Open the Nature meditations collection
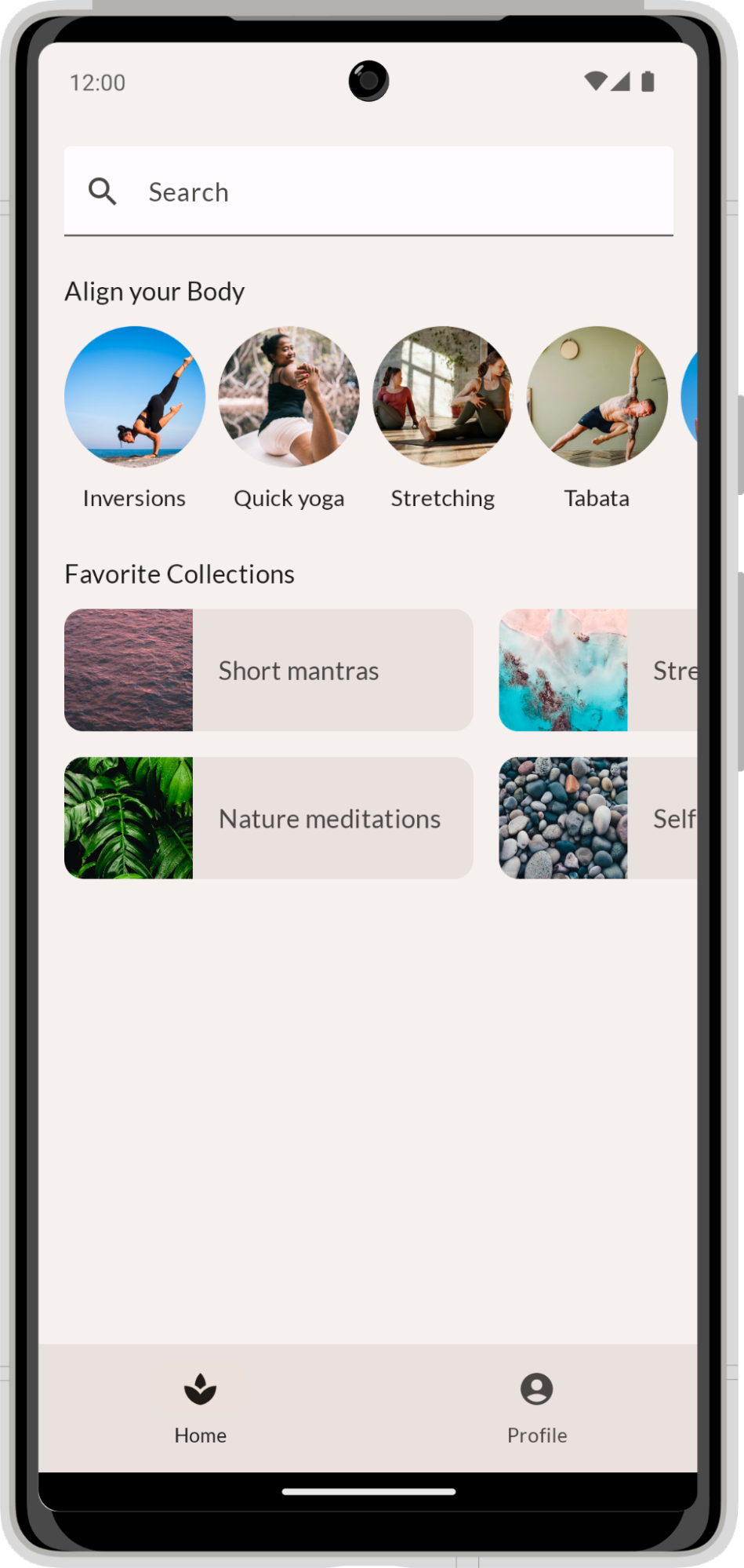 tap(269, 818)
